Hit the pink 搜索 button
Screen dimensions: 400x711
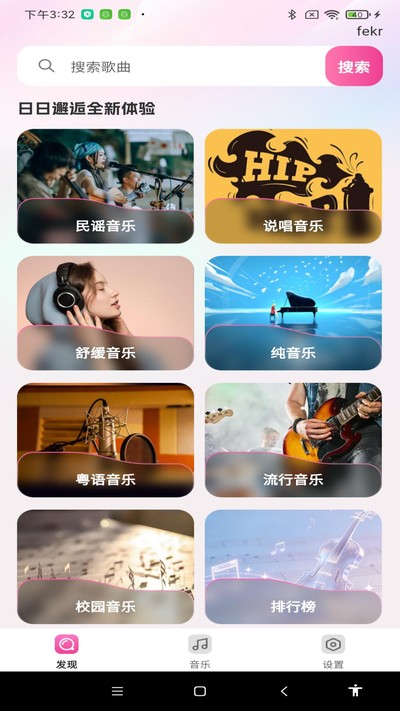(x=354, y=66)
